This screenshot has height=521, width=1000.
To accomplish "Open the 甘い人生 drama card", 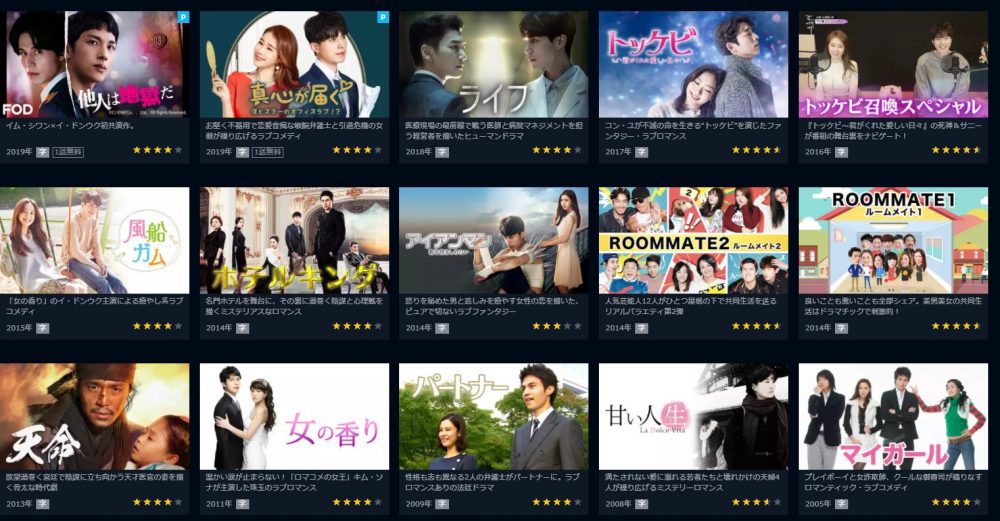I will click(693, 416).
